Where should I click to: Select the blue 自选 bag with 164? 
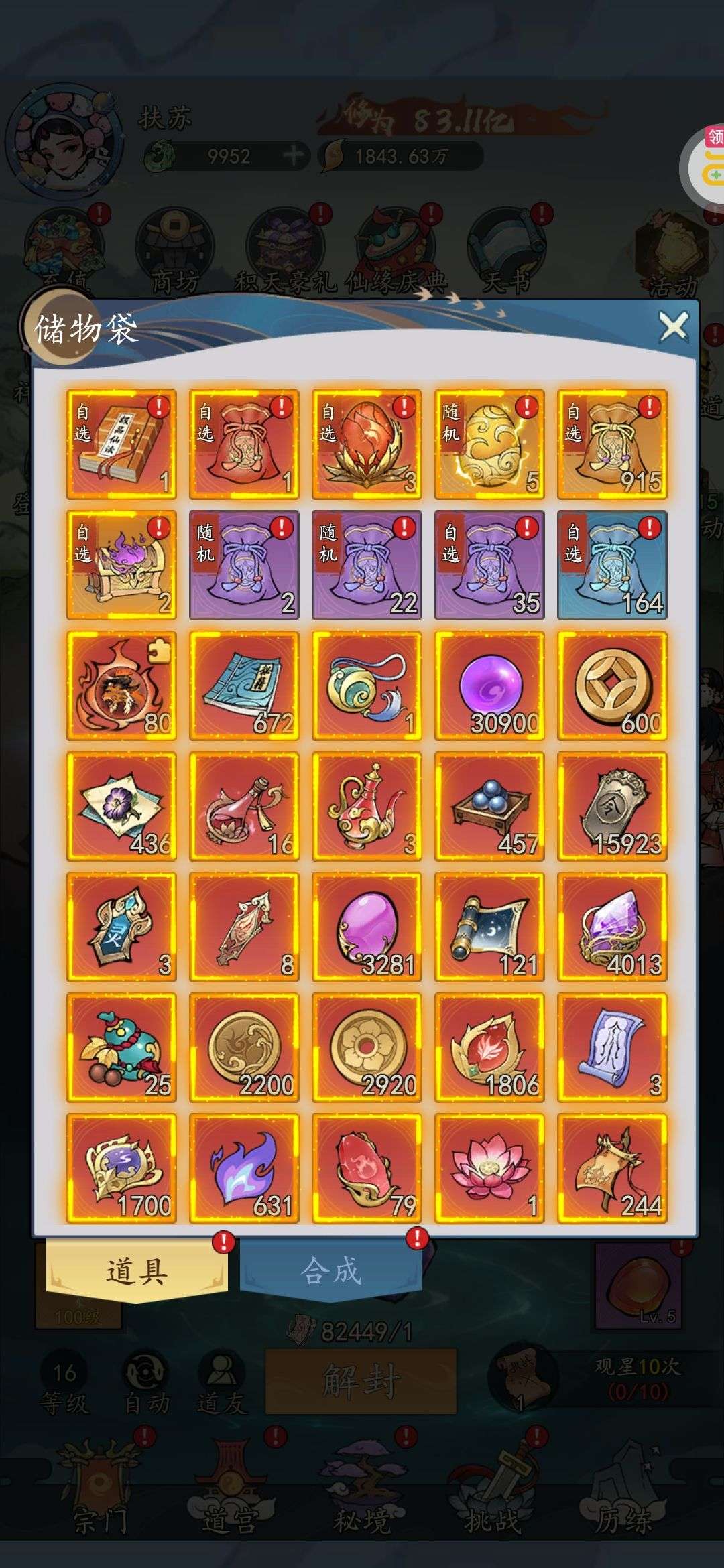click(612, 565)
